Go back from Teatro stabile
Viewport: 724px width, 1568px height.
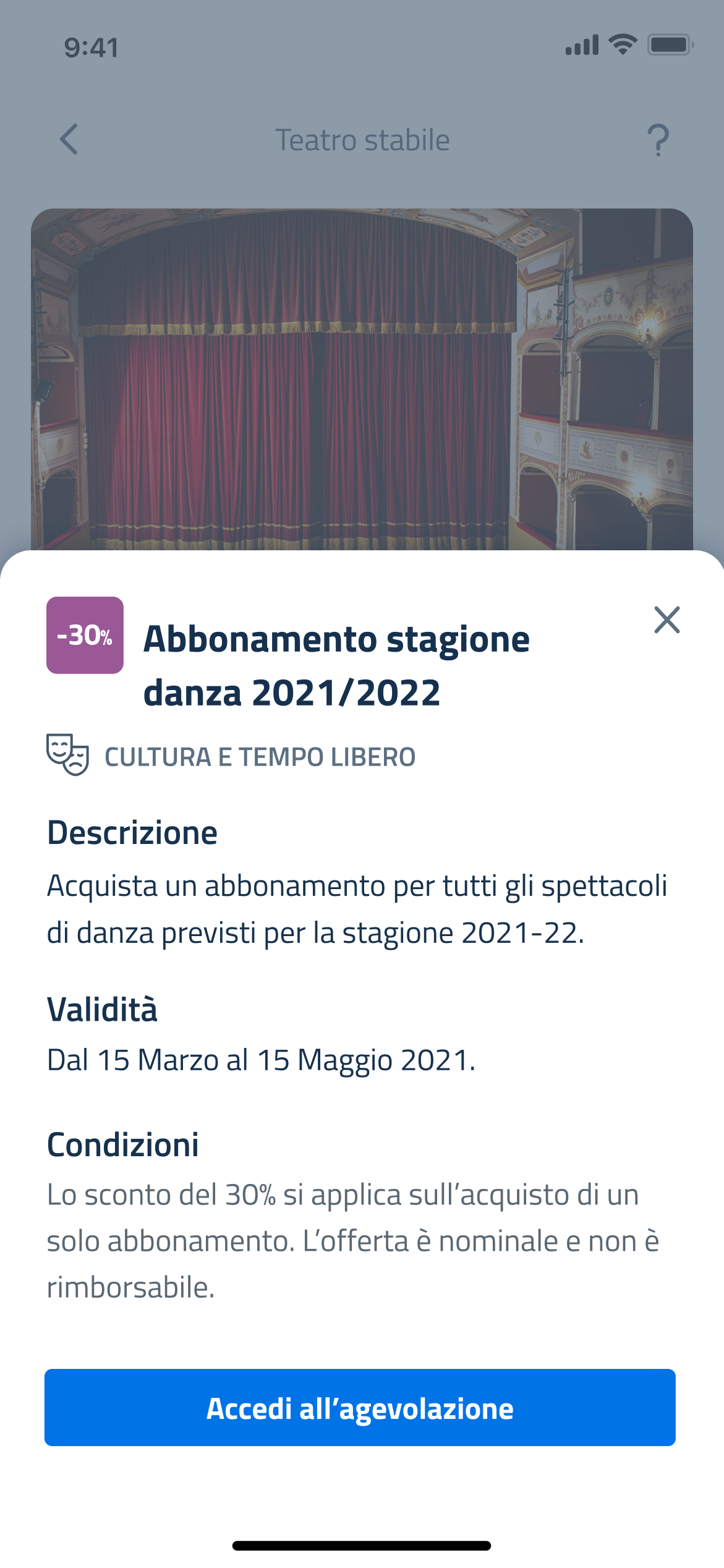(x=69, y=139)
